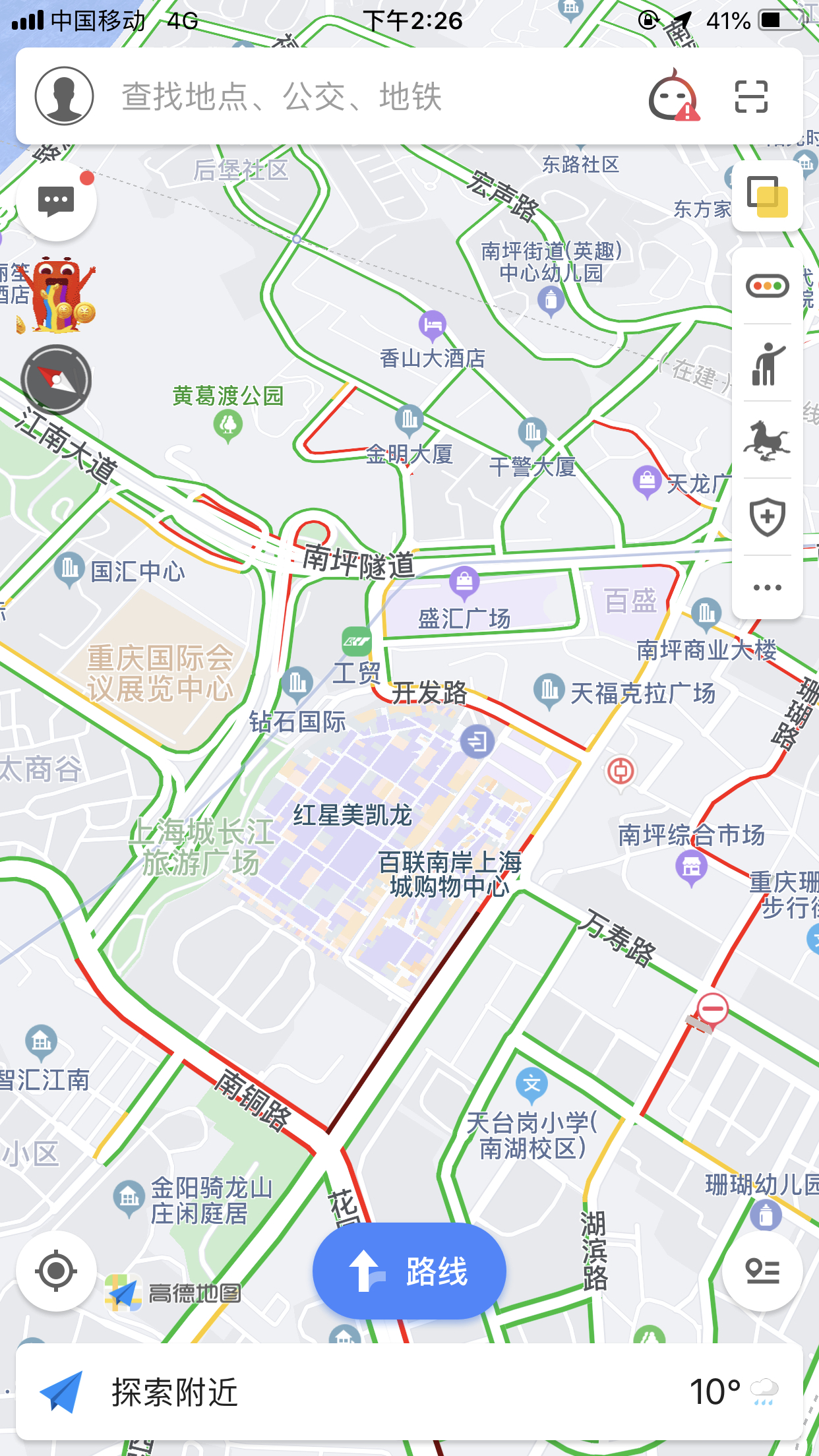Tap the search field for places and transit
819x1456 pixels.
(369, 96)
